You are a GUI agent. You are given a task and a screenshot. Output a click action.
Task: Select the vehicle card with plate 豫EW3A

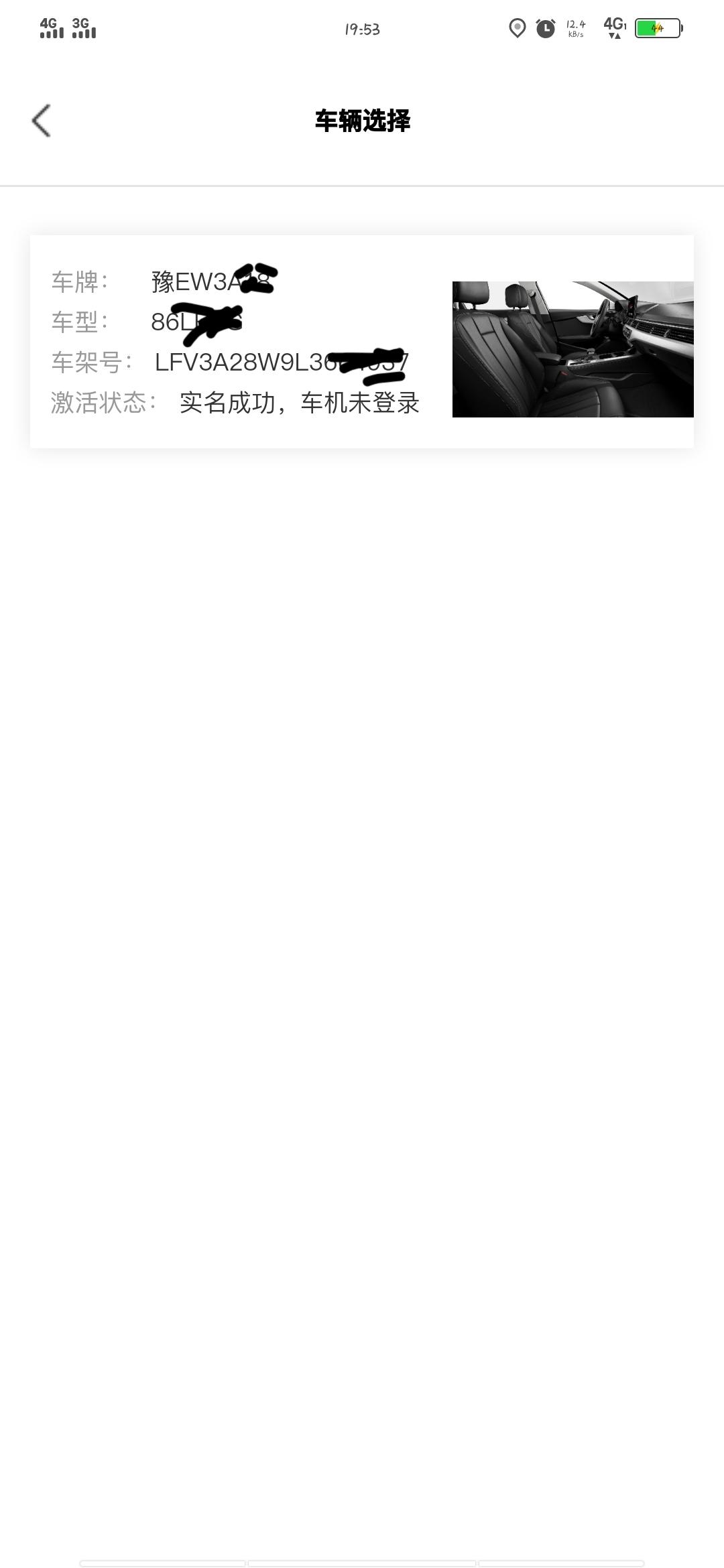(x=361, y=342)
